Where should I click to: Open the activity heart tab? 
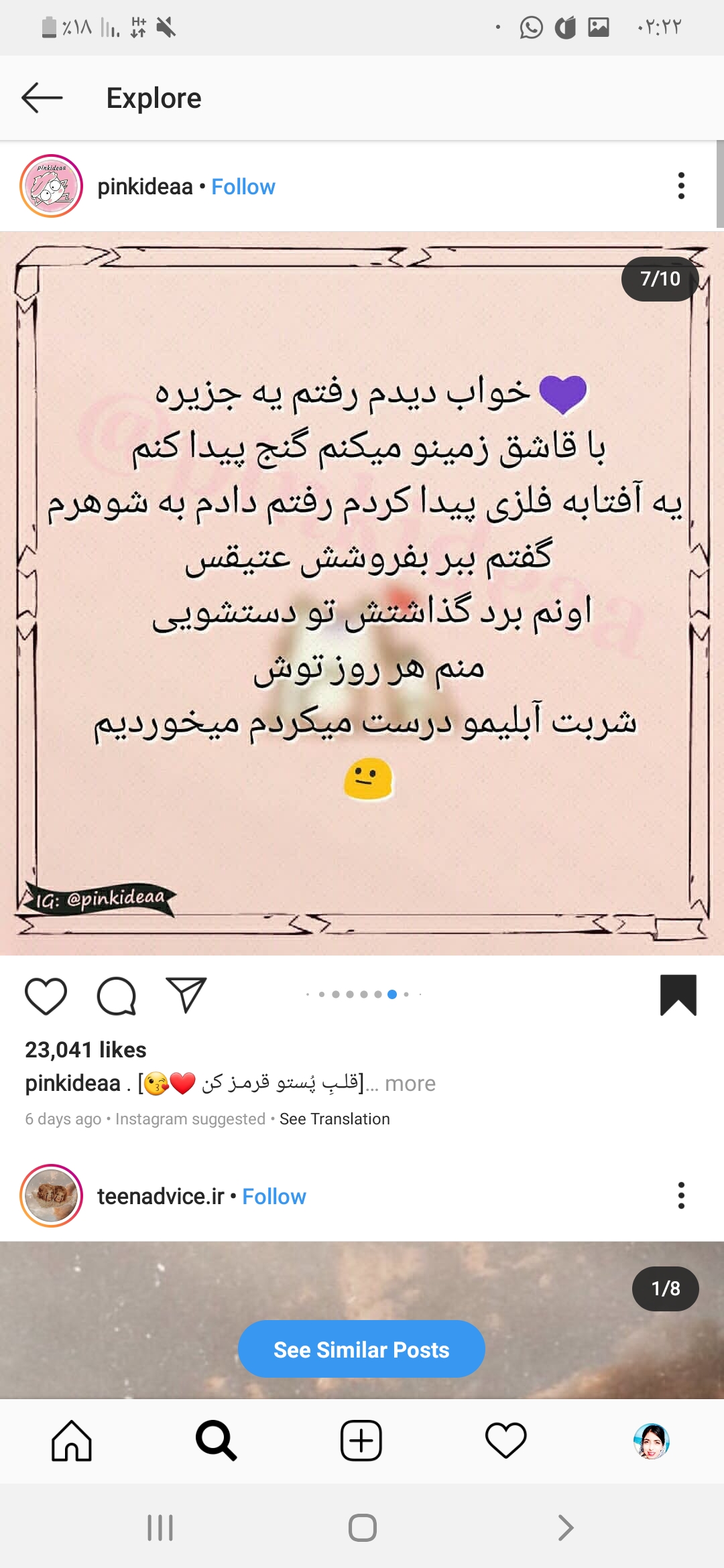(x=506, y=1441)
